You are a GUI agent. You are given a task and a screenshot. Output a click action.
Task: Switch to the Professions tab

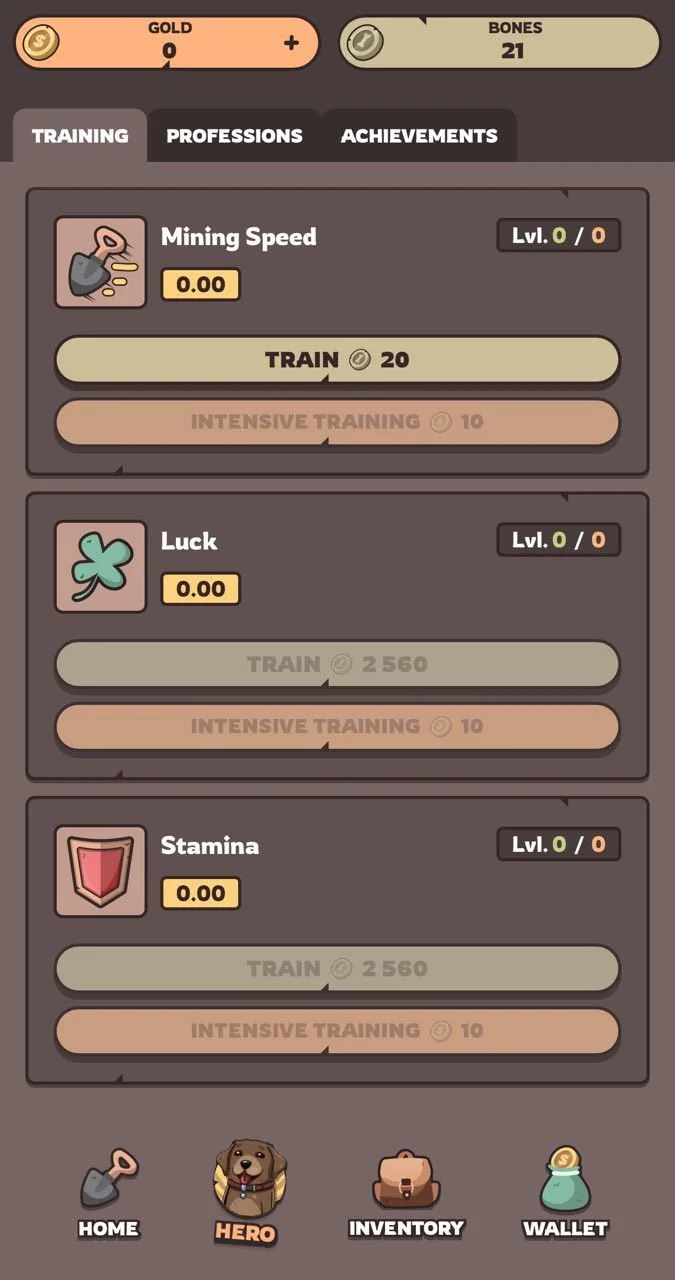tap(234, 136)
